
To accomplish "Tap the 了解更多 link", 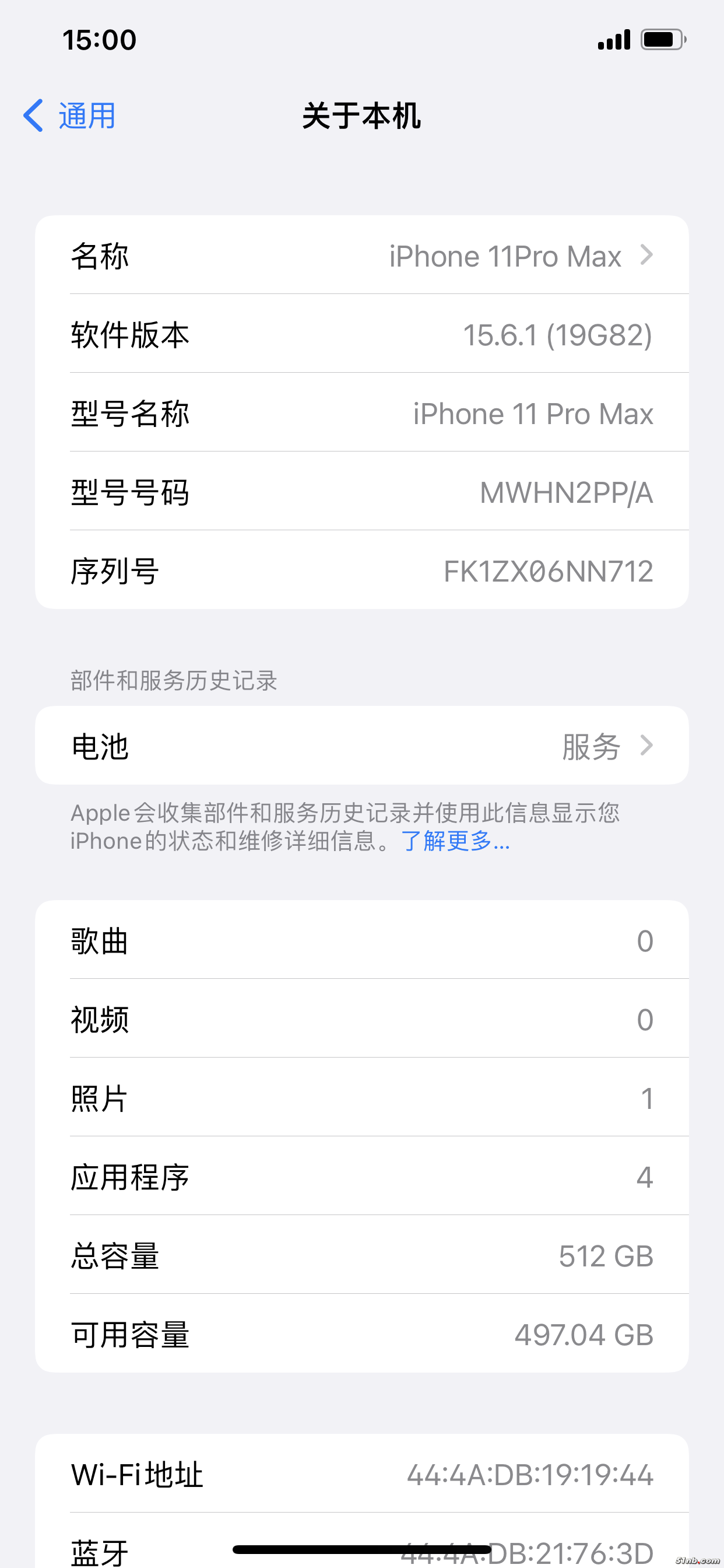I will point(455,841).
